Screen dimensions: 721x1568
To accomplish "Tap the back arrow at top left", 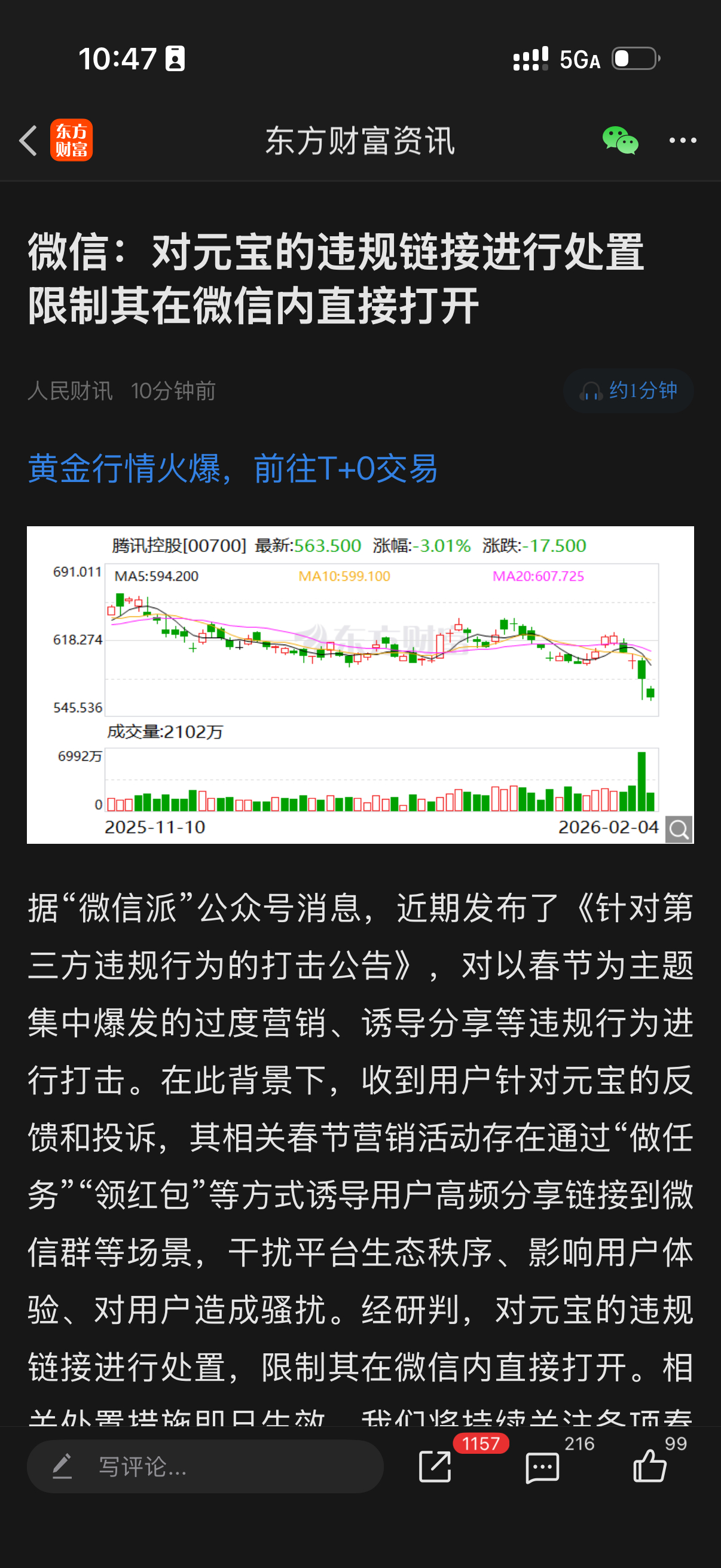I will [29, 140].
